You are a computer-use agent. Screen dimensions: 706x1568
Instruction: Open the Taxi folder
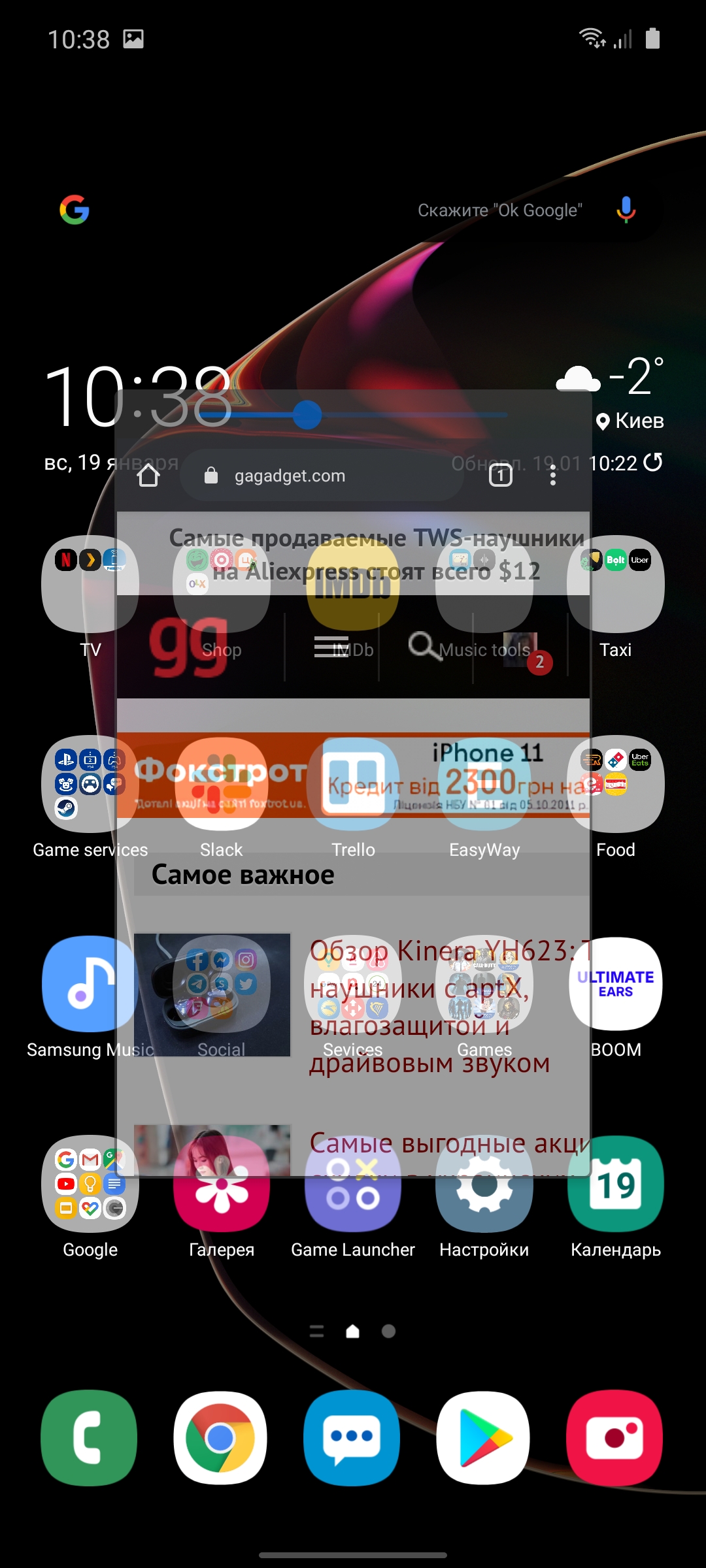[x=616, y=583]
